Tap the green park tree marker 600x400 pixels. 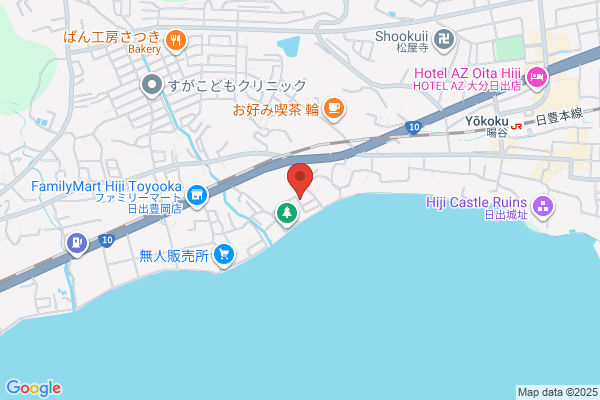pyautogui.click(x=287, y=214)
